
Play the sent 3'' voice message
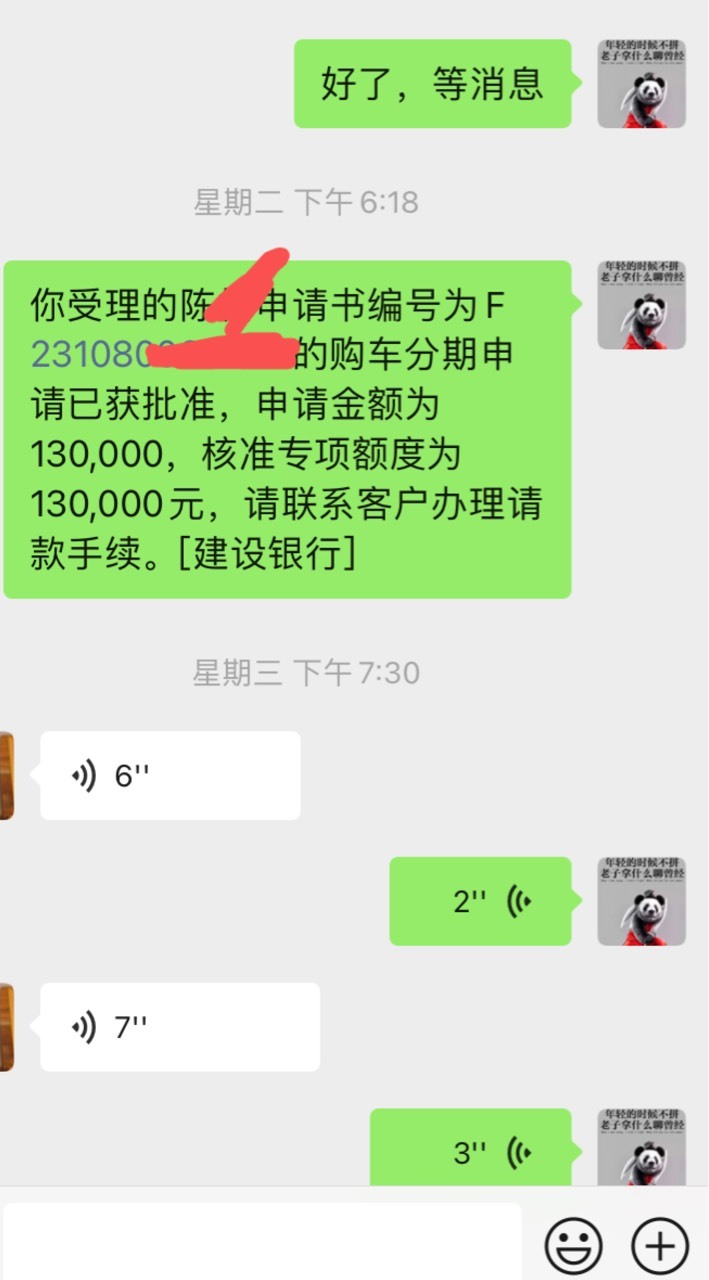pos(471,1149)
